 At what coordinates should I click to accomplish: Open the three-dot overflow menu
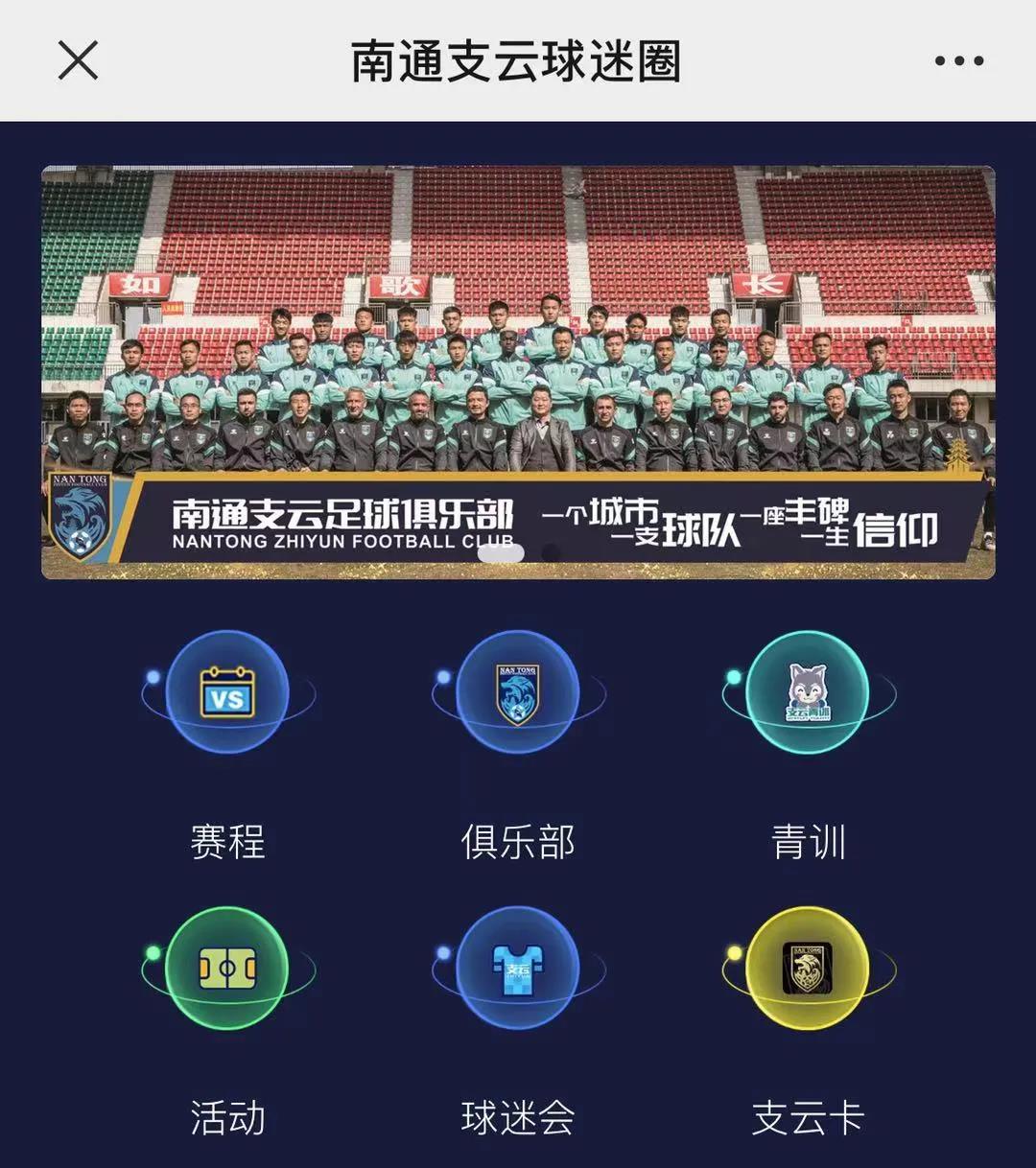point(958,60)
